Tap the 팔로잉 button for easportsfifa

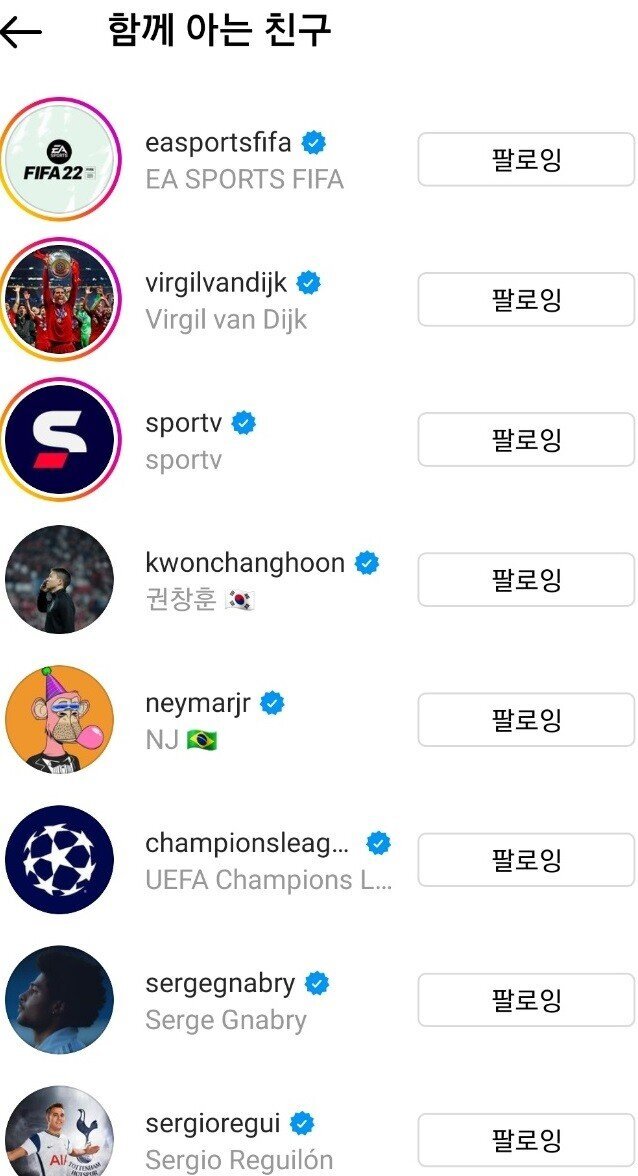526,159
